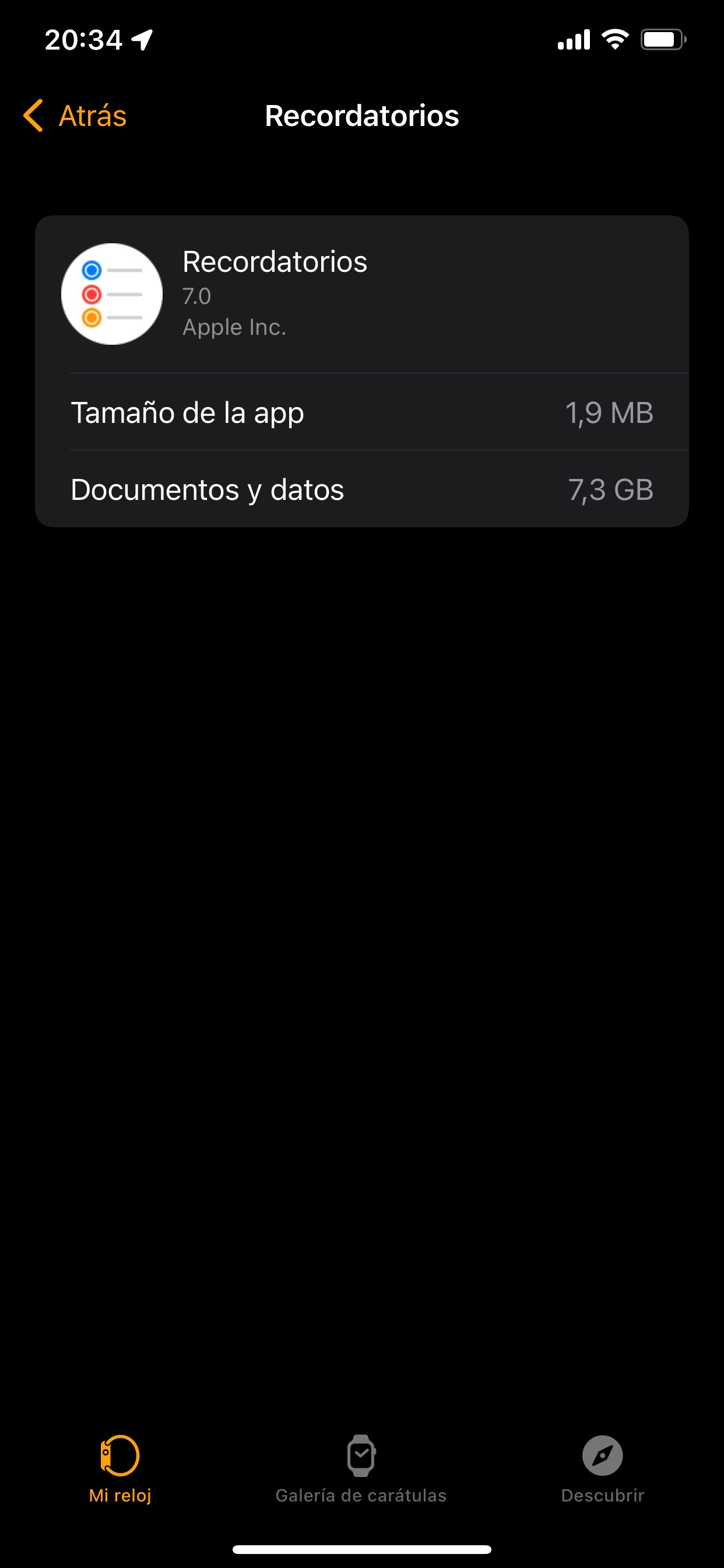Open the Galería de carátulas tab
This screenshot has height=1568, width=724.
click(x=361, y=1469)
